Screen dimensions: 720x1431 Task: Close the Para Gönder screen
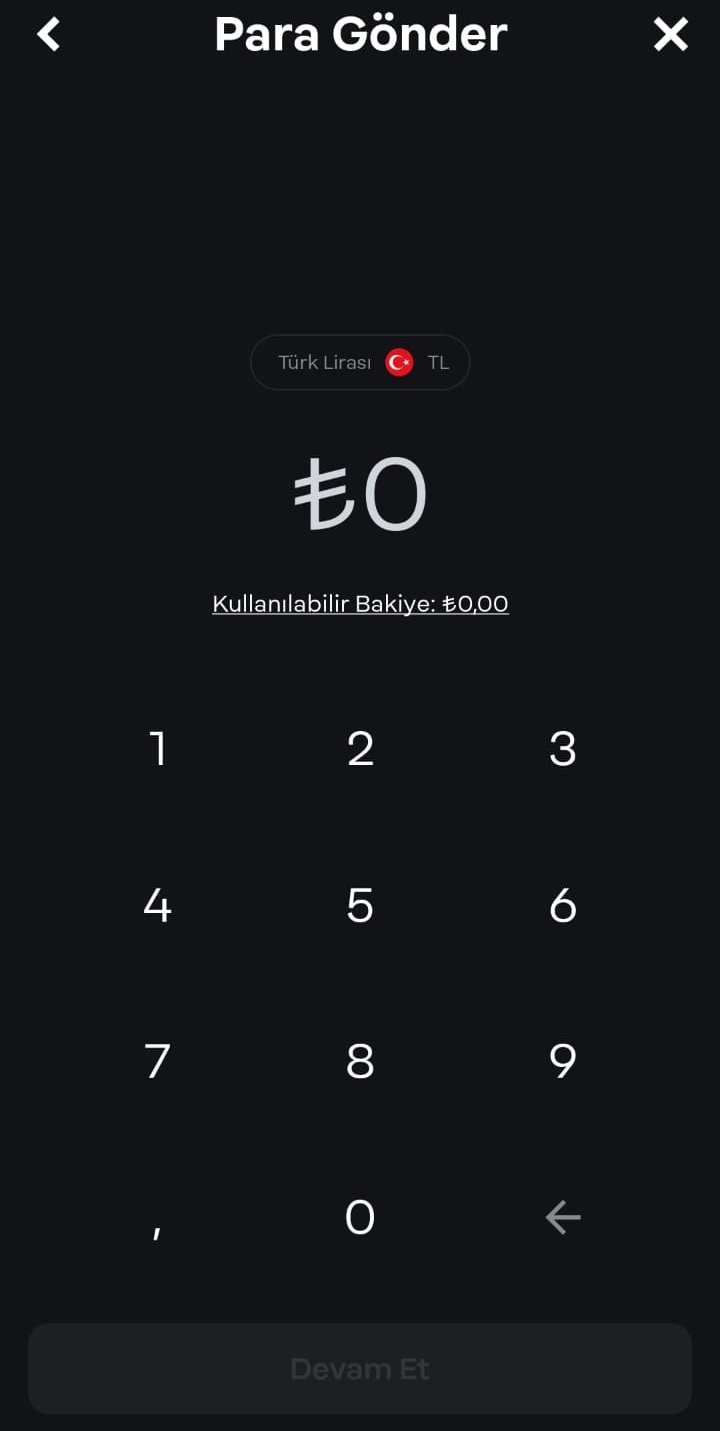[670, 34]
